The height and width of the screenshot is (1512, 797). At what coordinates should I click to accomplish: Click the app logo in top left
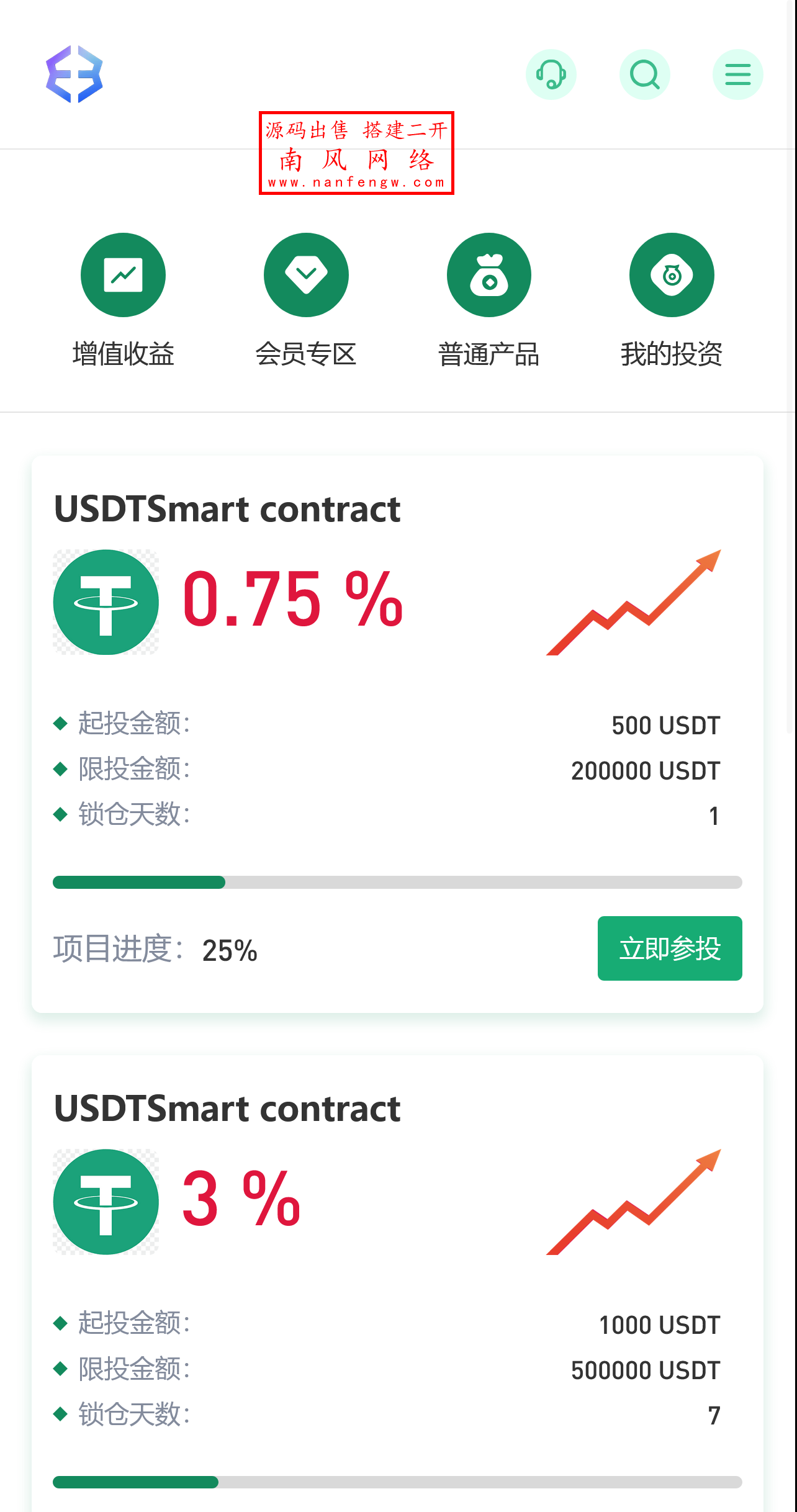point(74,74)
